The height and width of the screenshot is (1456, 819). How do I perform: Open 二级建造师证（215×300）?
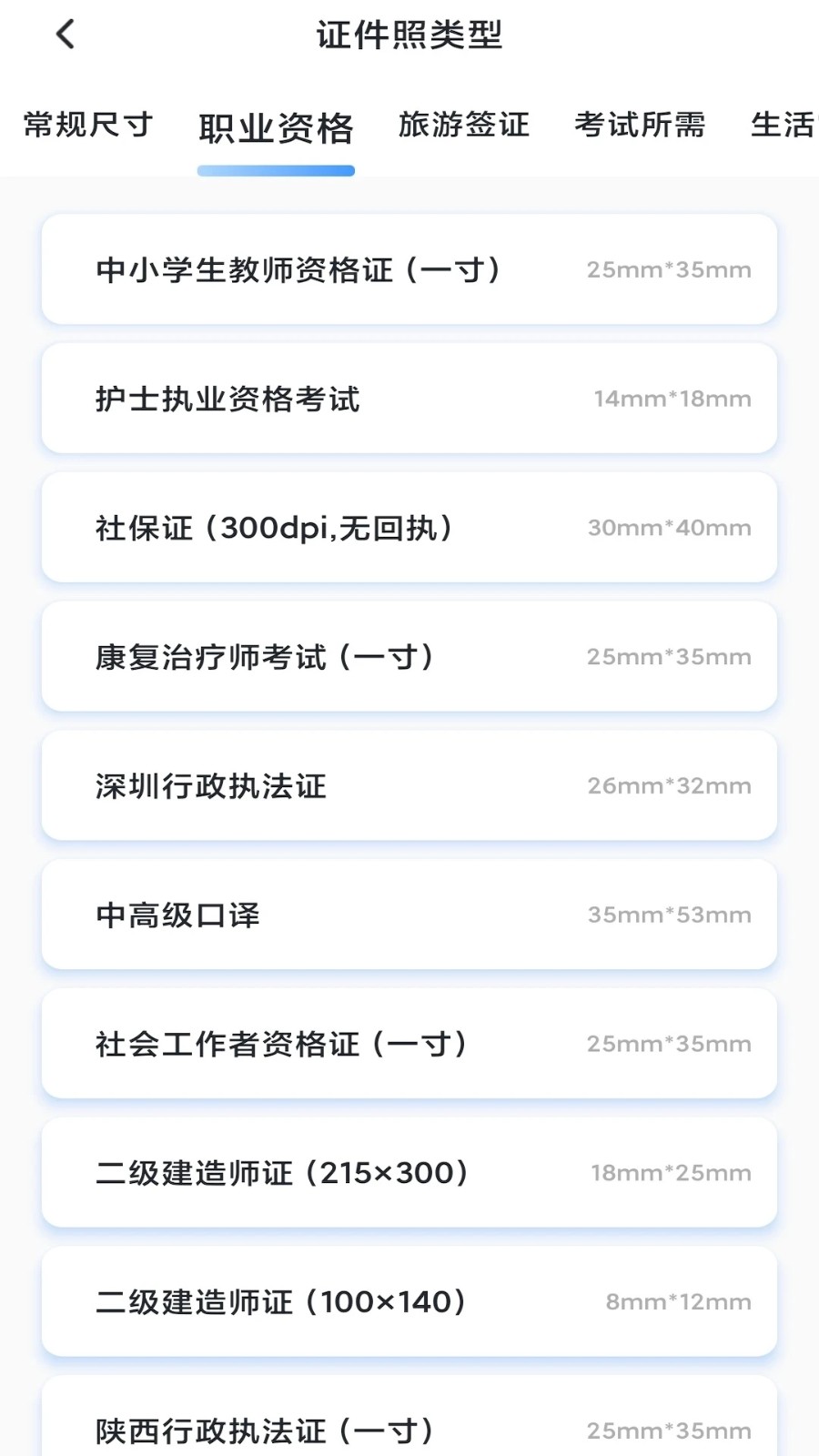click(x=409, y=1173)
